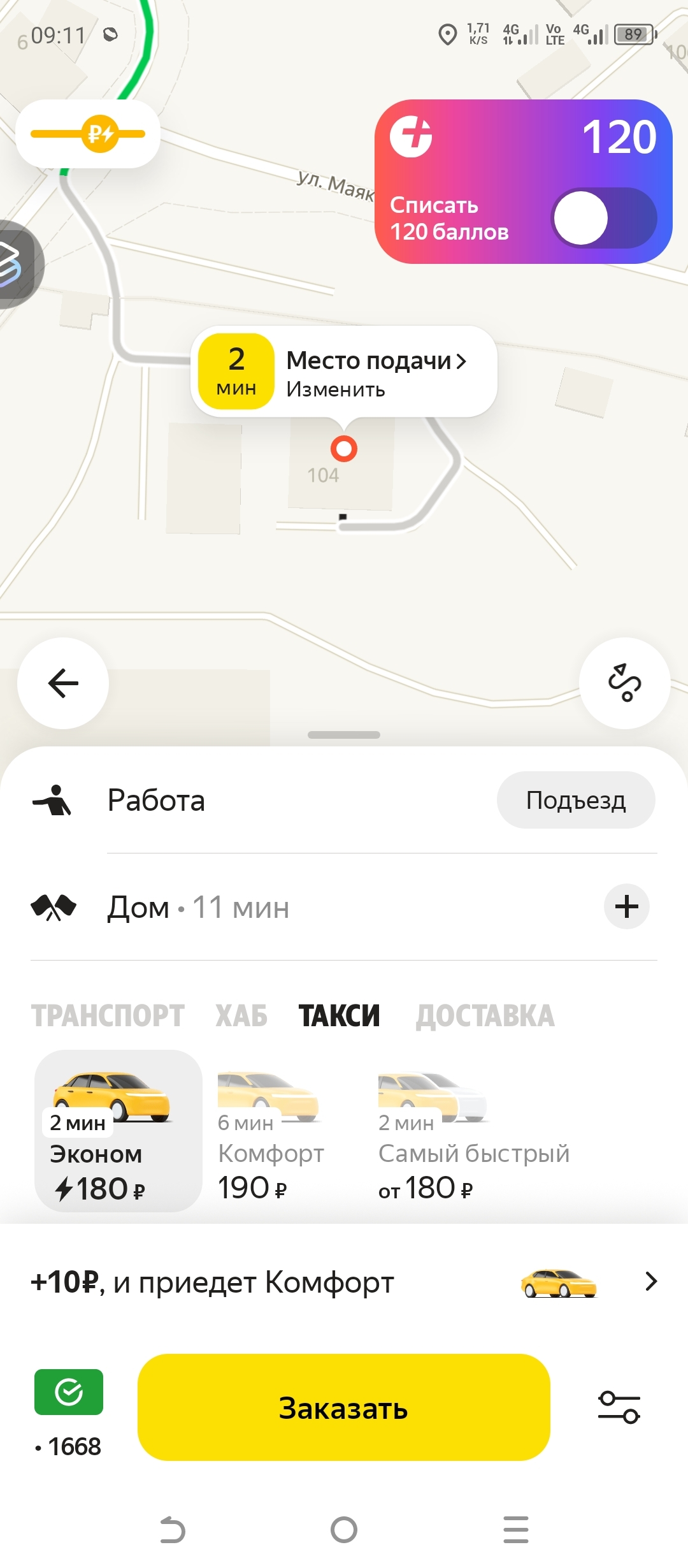This screenshot has height=1568, width=688.
Task: Switch to the Транспорт tab
Action: [108, 1016]
